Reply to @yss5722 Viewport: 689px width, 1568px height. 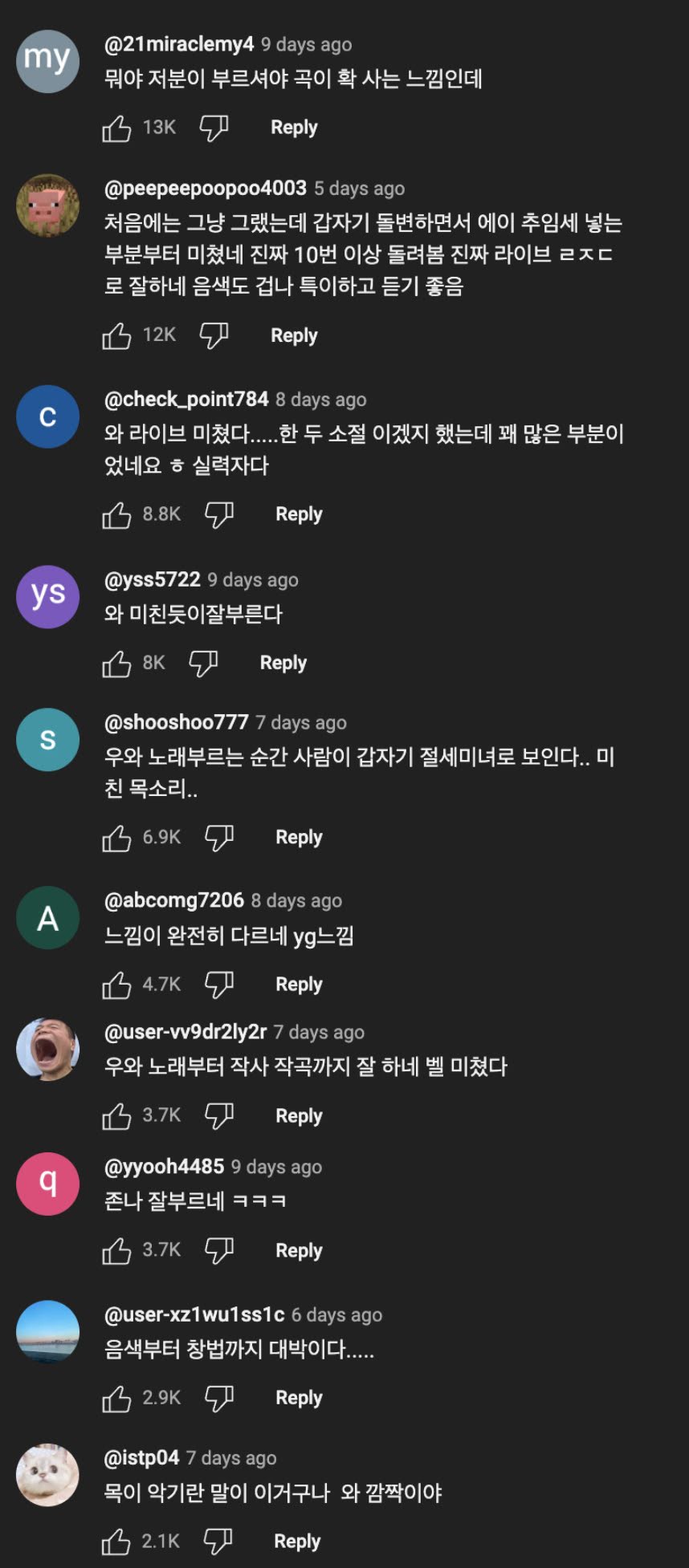(x=283, y=663)
